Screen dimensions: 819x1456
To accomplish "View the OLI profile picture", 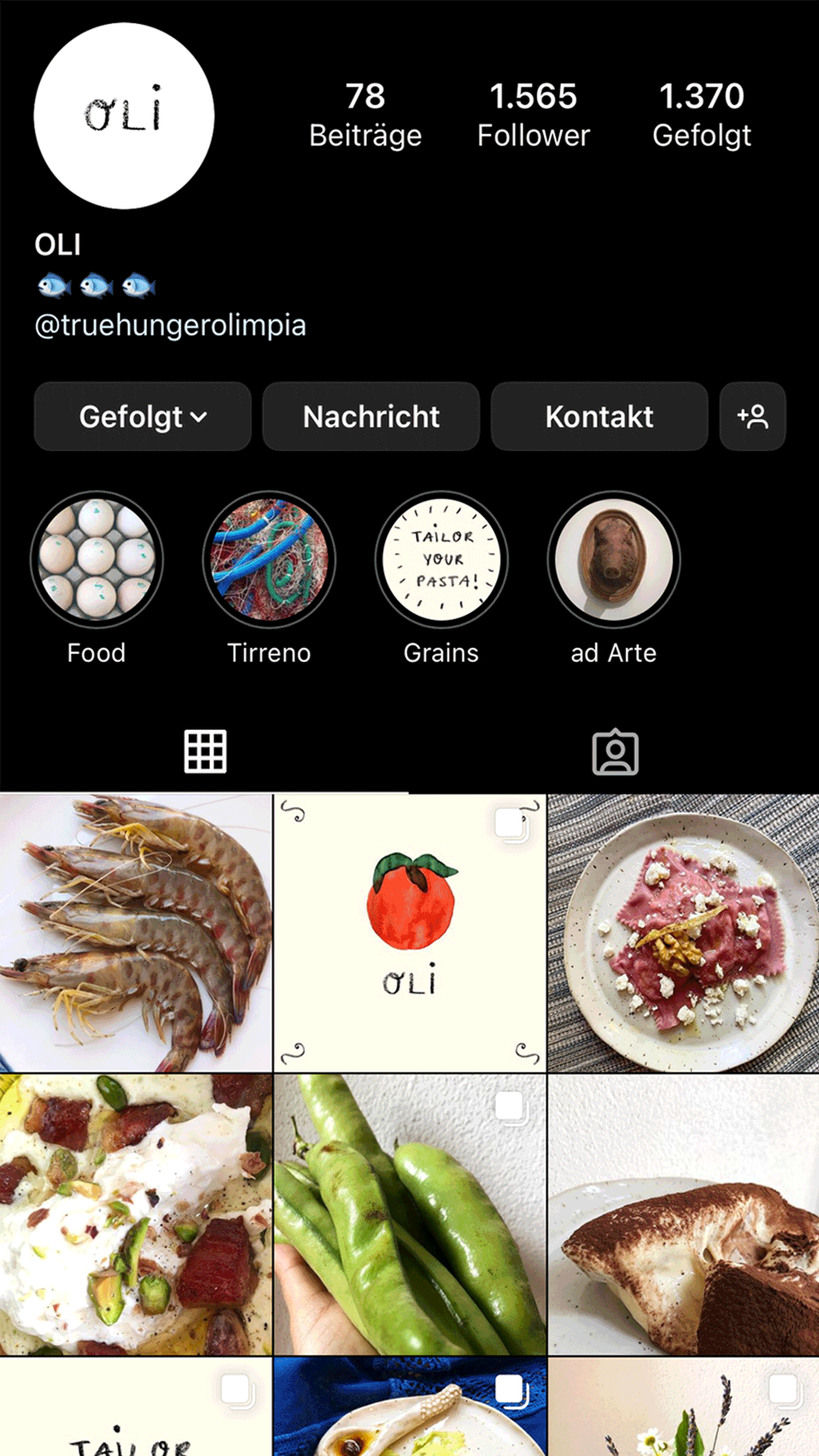I will (124, 116).
